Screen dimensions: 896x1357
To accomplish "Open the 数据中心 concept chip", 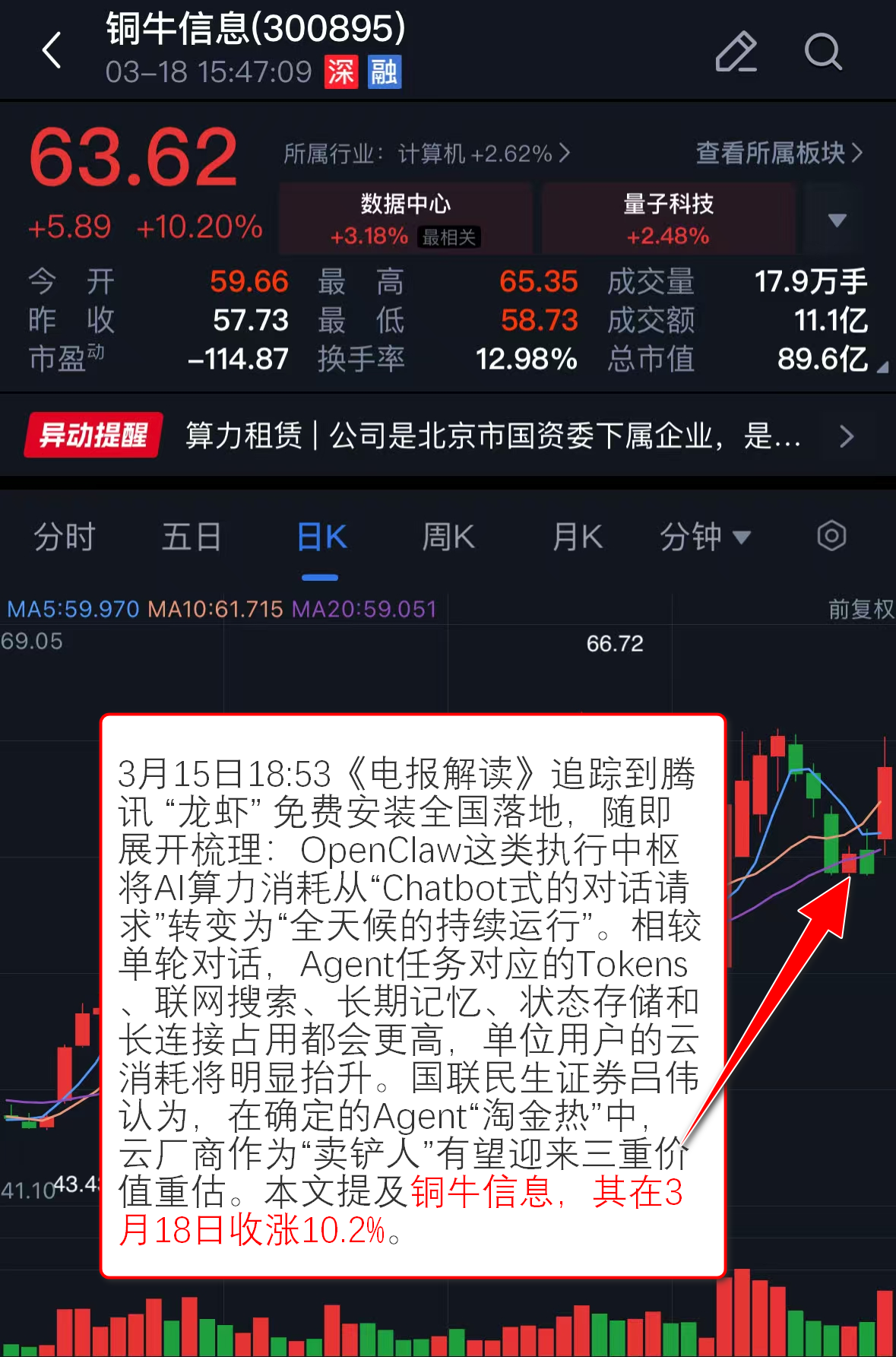I will [x=405, y=219].
